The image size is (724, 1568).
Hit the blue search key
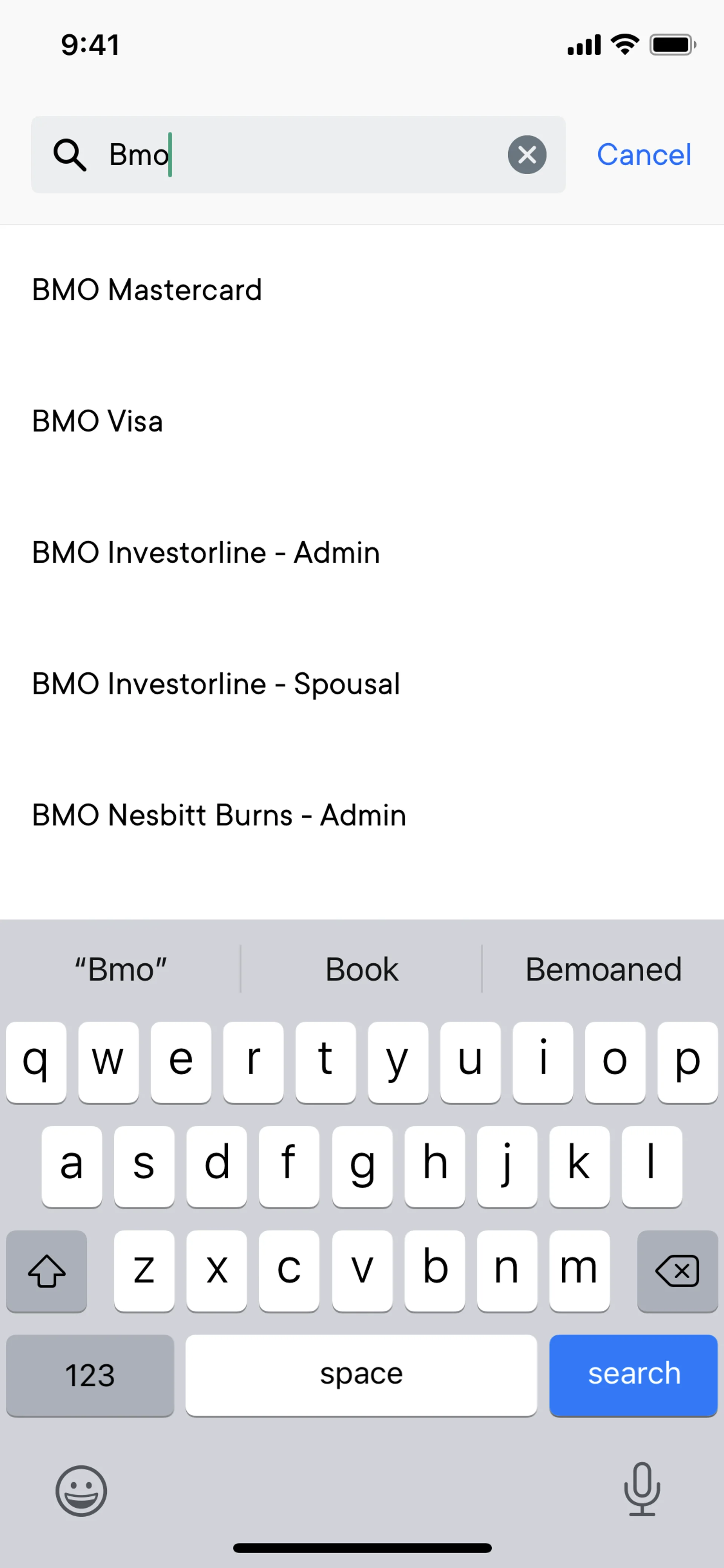tap(633, 1374)
